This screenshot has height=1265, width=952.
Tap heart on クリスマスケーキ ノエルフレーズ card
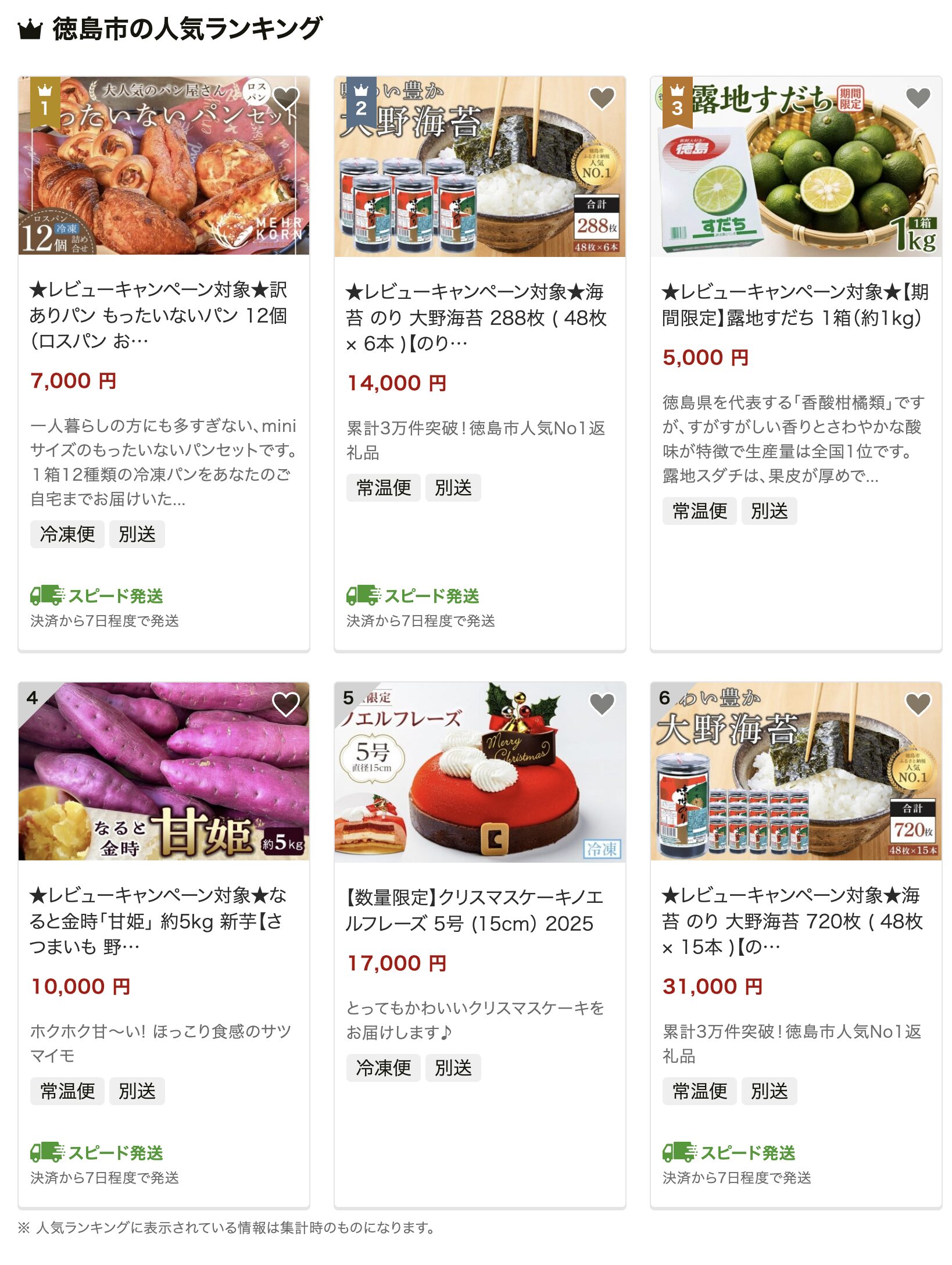tap(602, 704)
